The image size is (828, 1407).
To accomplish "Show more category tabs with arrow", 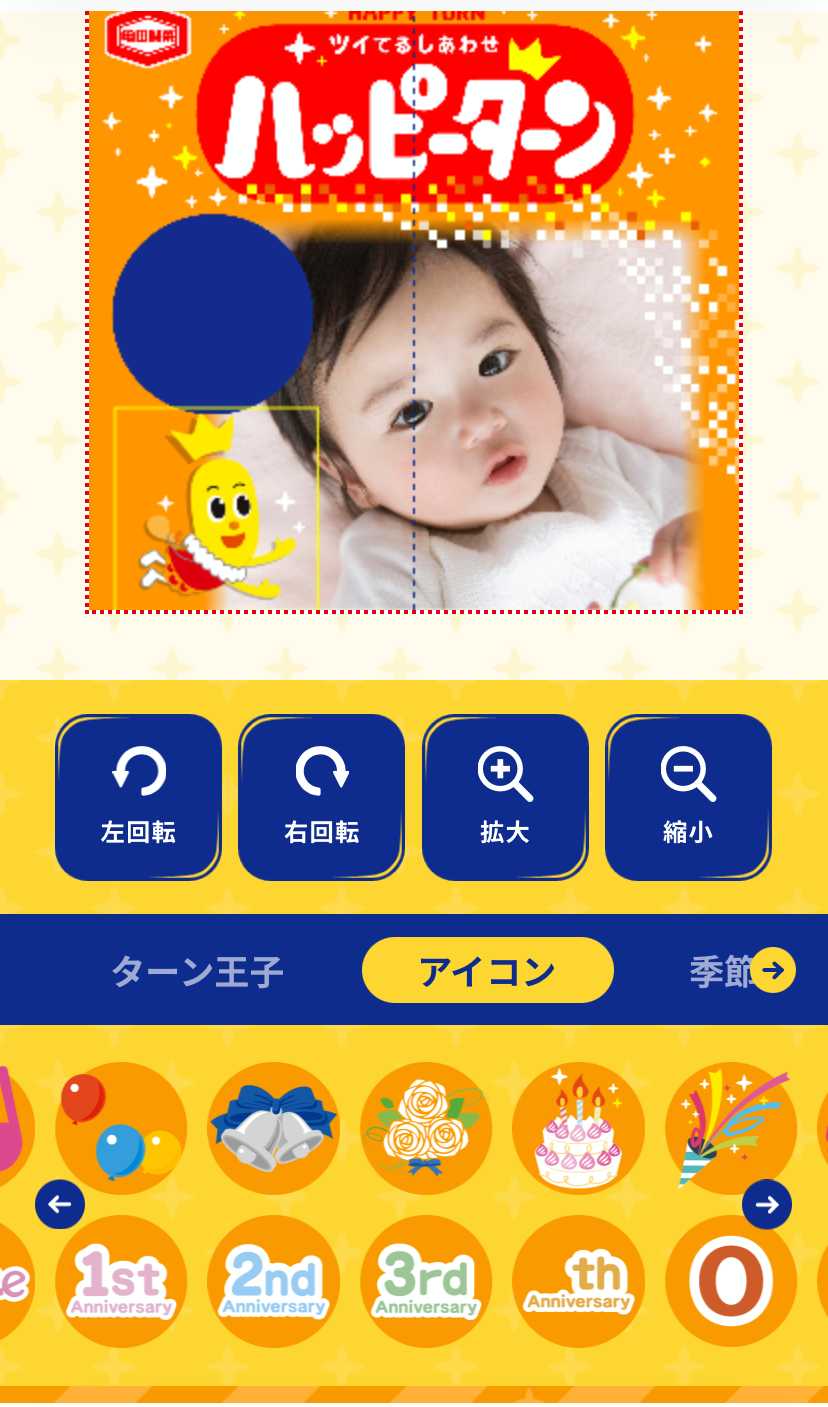I will pyautogui.click(x=773, y=970).
